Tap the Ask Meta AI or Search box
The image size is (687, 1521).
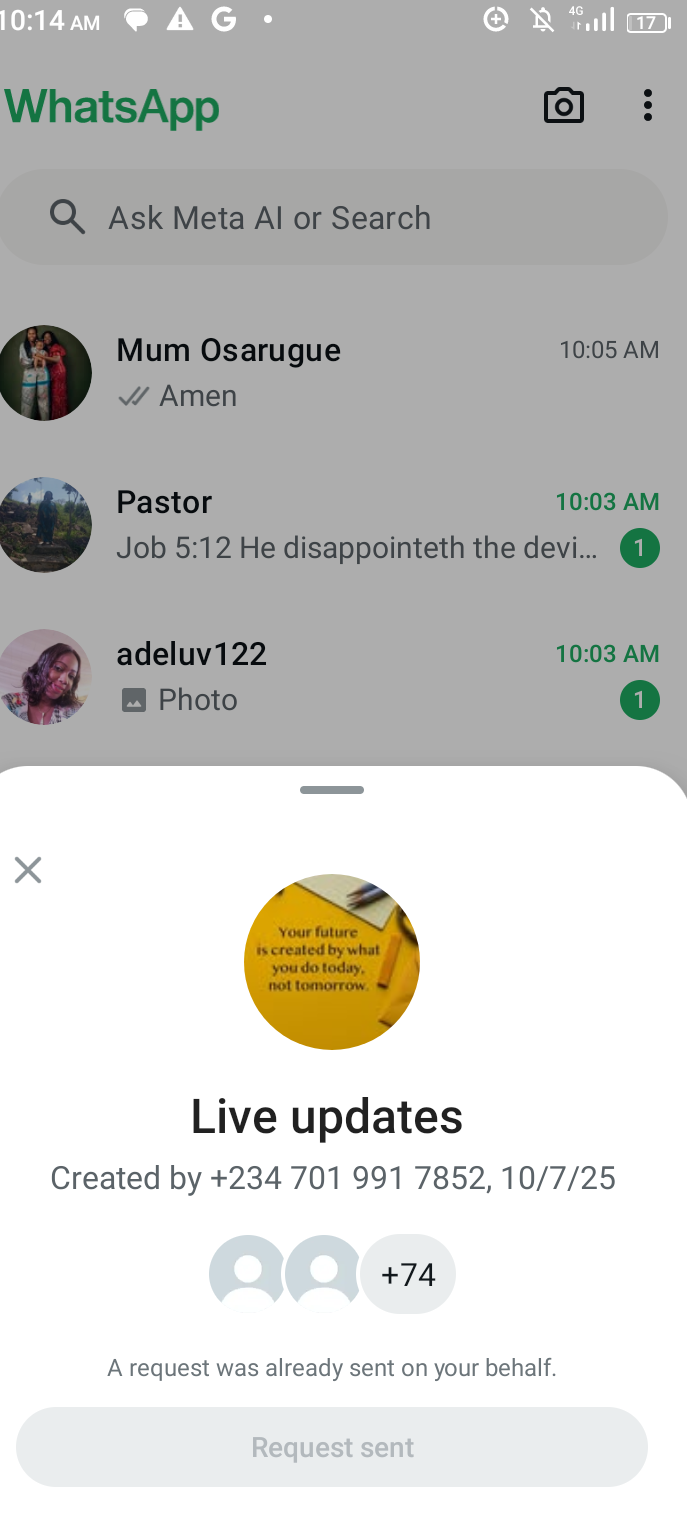coord(333,217)
